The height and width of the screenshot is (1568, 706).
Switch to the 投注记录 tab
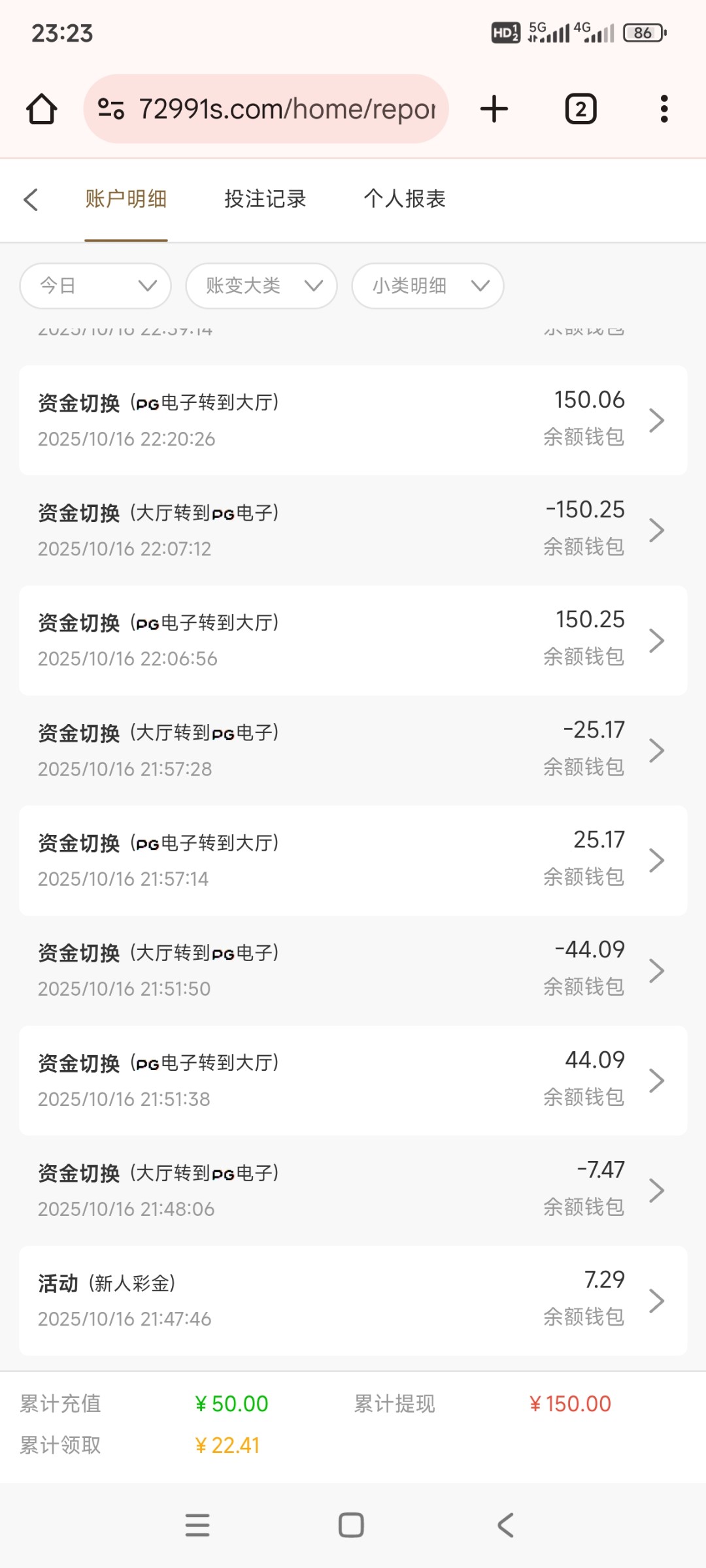tap(265, 199)
